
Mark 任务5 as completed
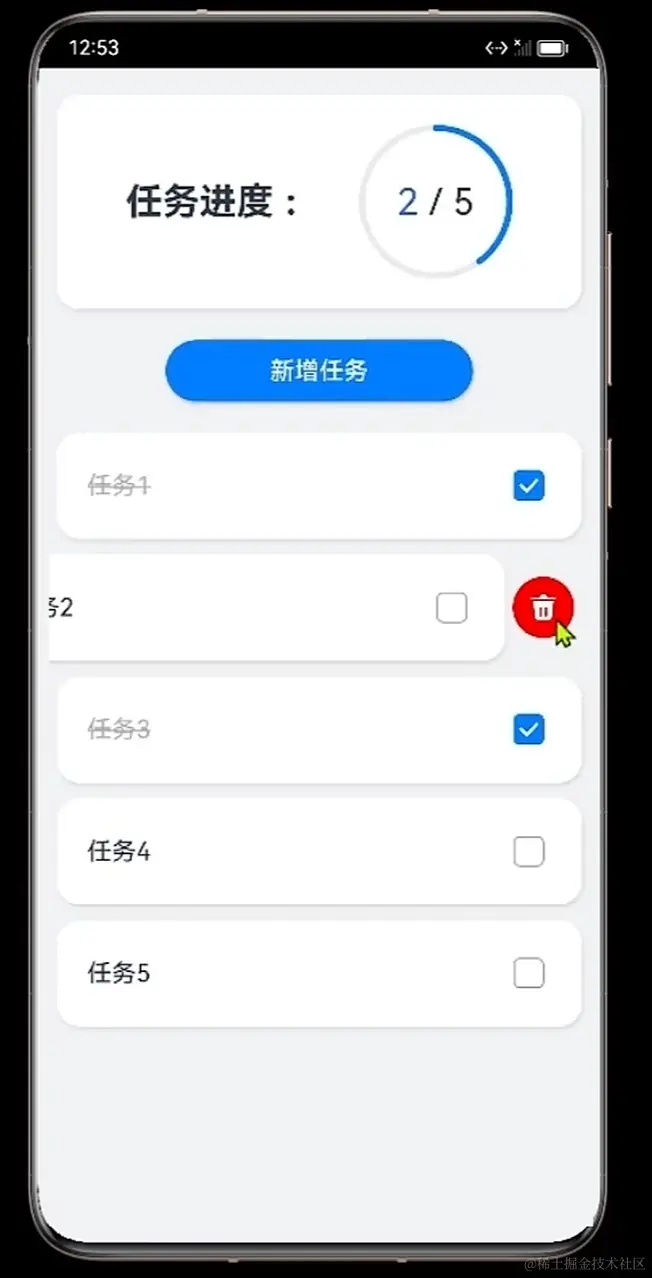pyautogui.click(x=528, y=973)
